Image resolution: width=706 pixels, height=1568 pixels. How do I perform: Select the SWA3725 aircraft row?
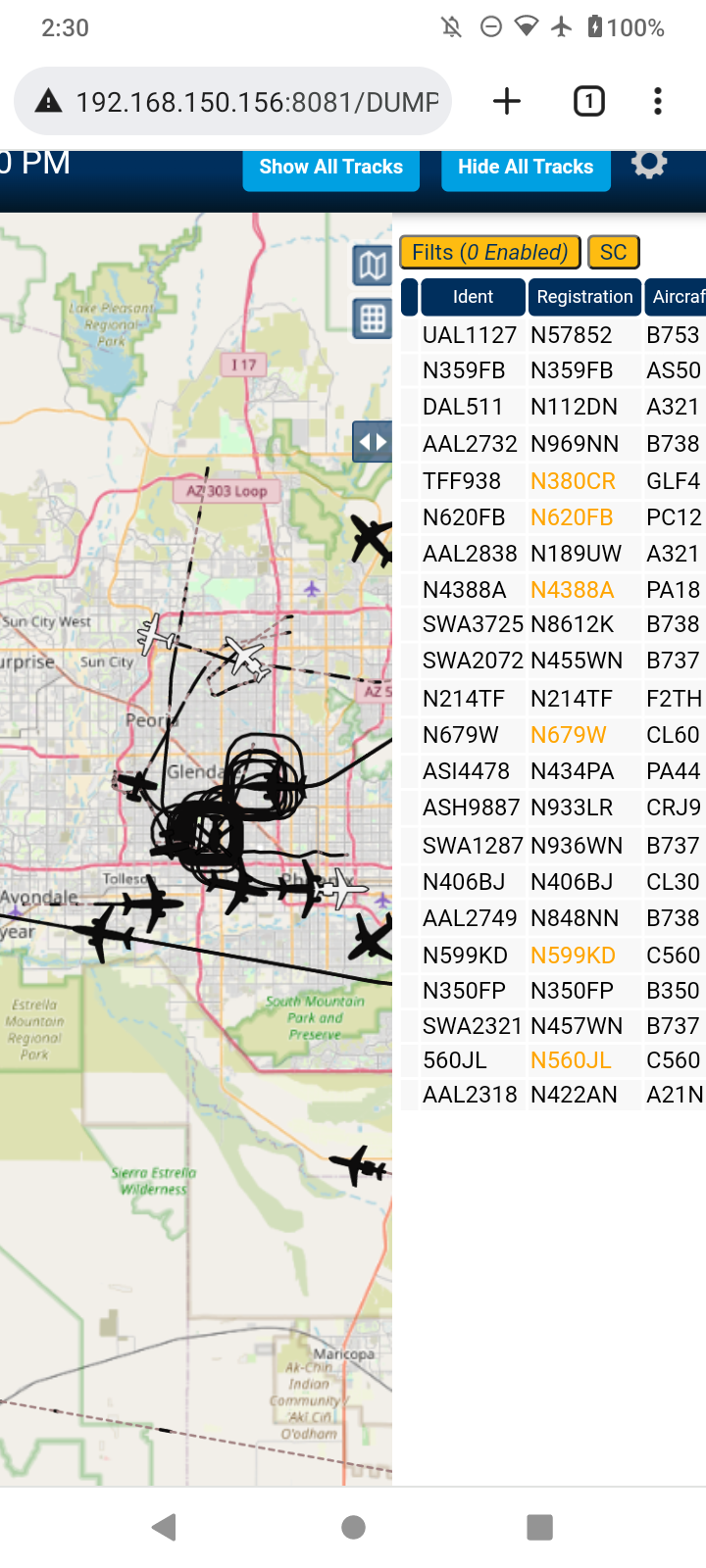click(554, 624)
